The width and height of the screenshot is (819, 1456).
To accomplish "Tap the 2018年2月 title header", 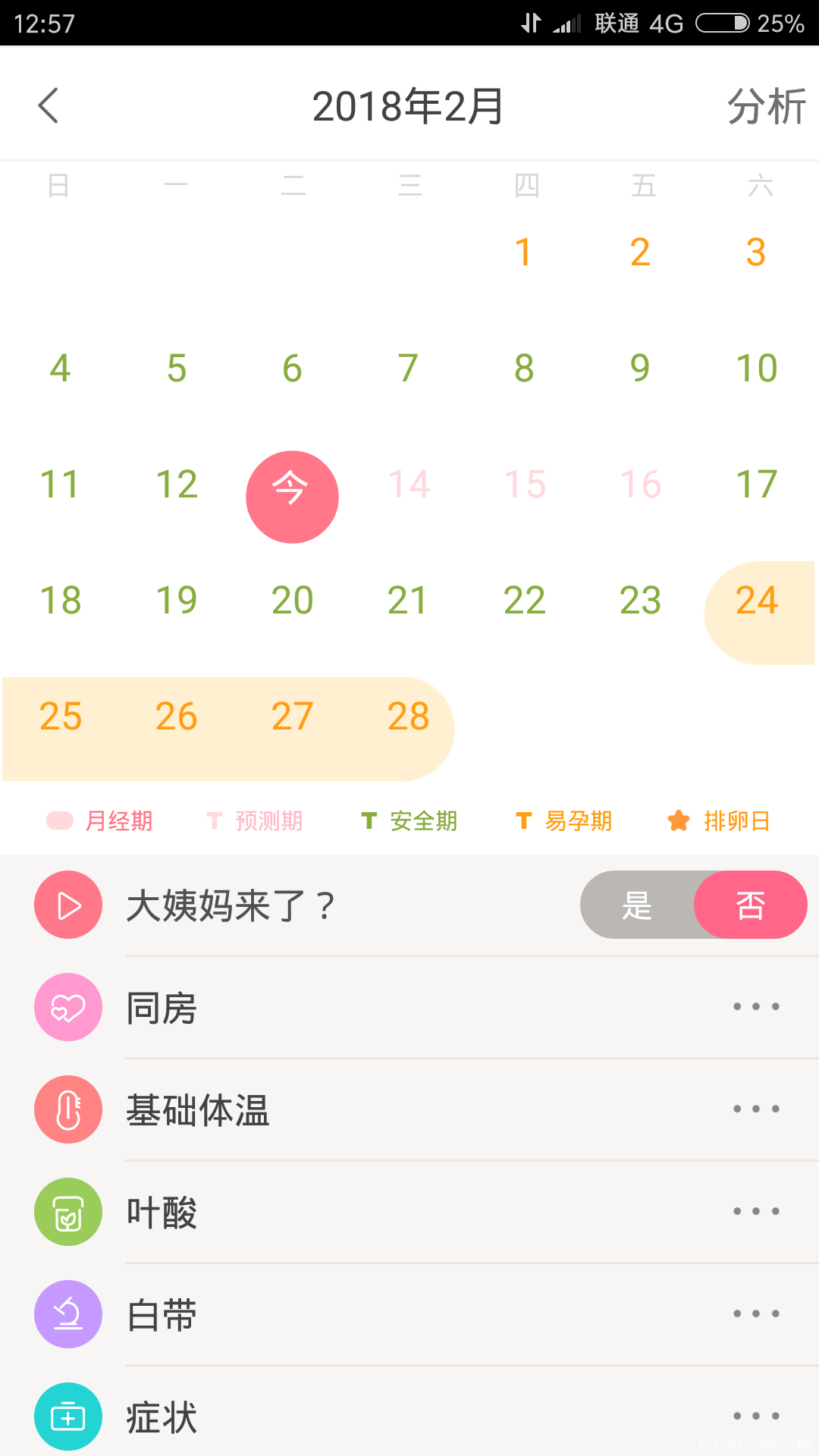I will coord(409,105).
